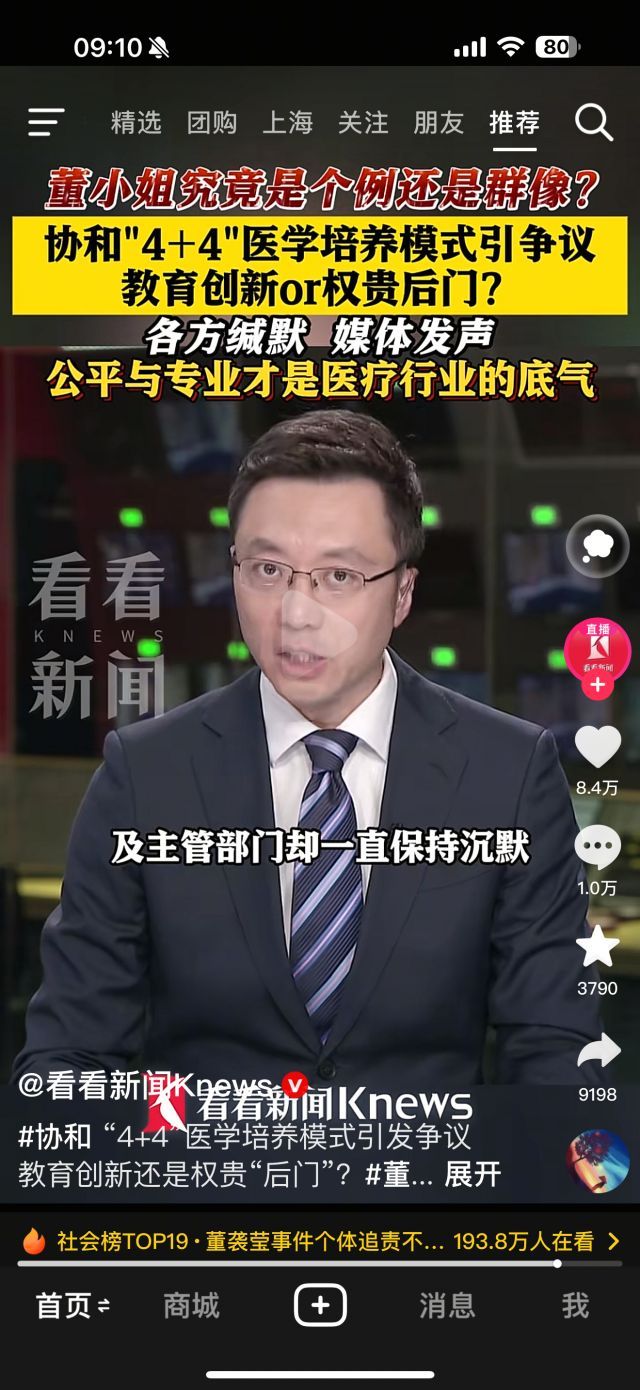Switch to the 团购 tab
The image size is (640, 1390).
coord(212,122)
